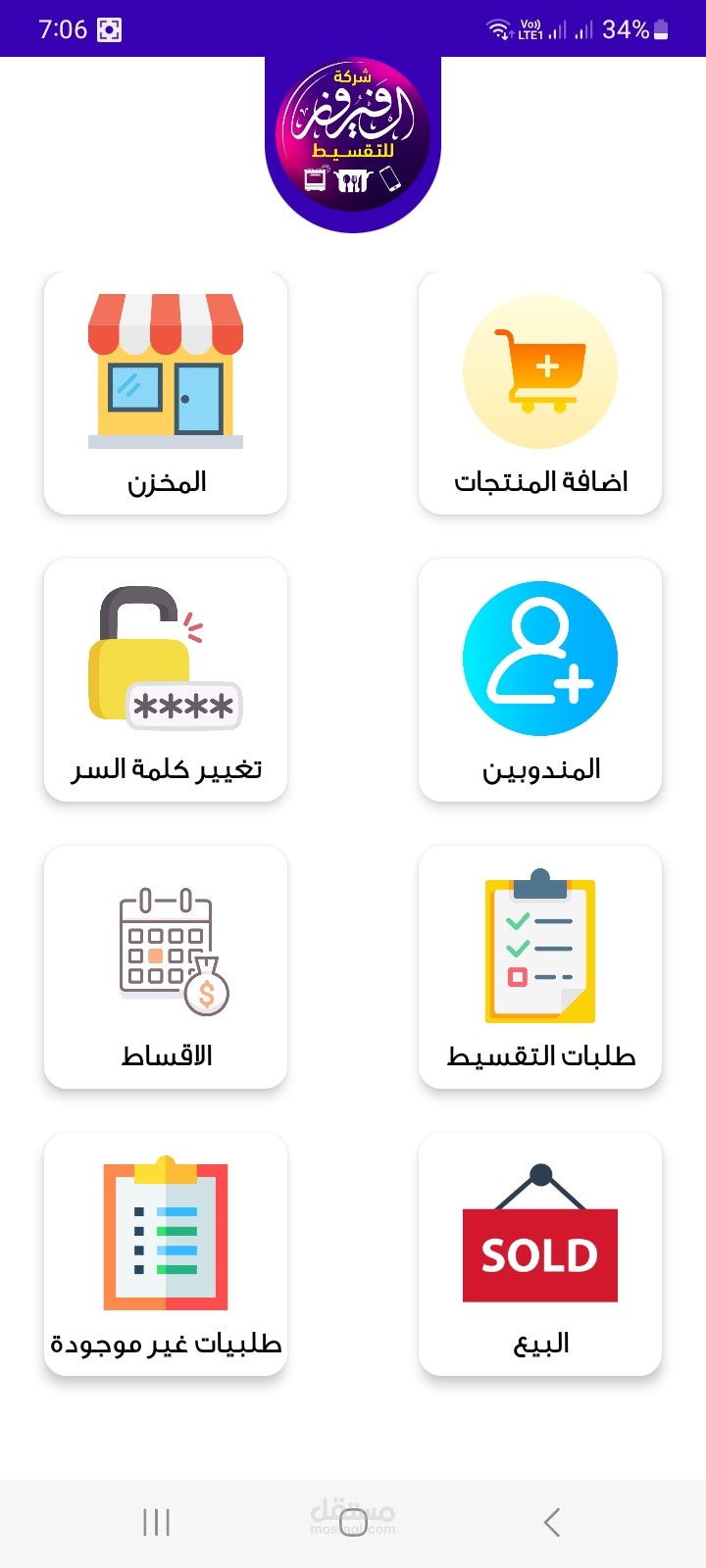The image size is (706, 1568).
Task: Open the screen capture icon in status bar
Action: pos(108,28)
